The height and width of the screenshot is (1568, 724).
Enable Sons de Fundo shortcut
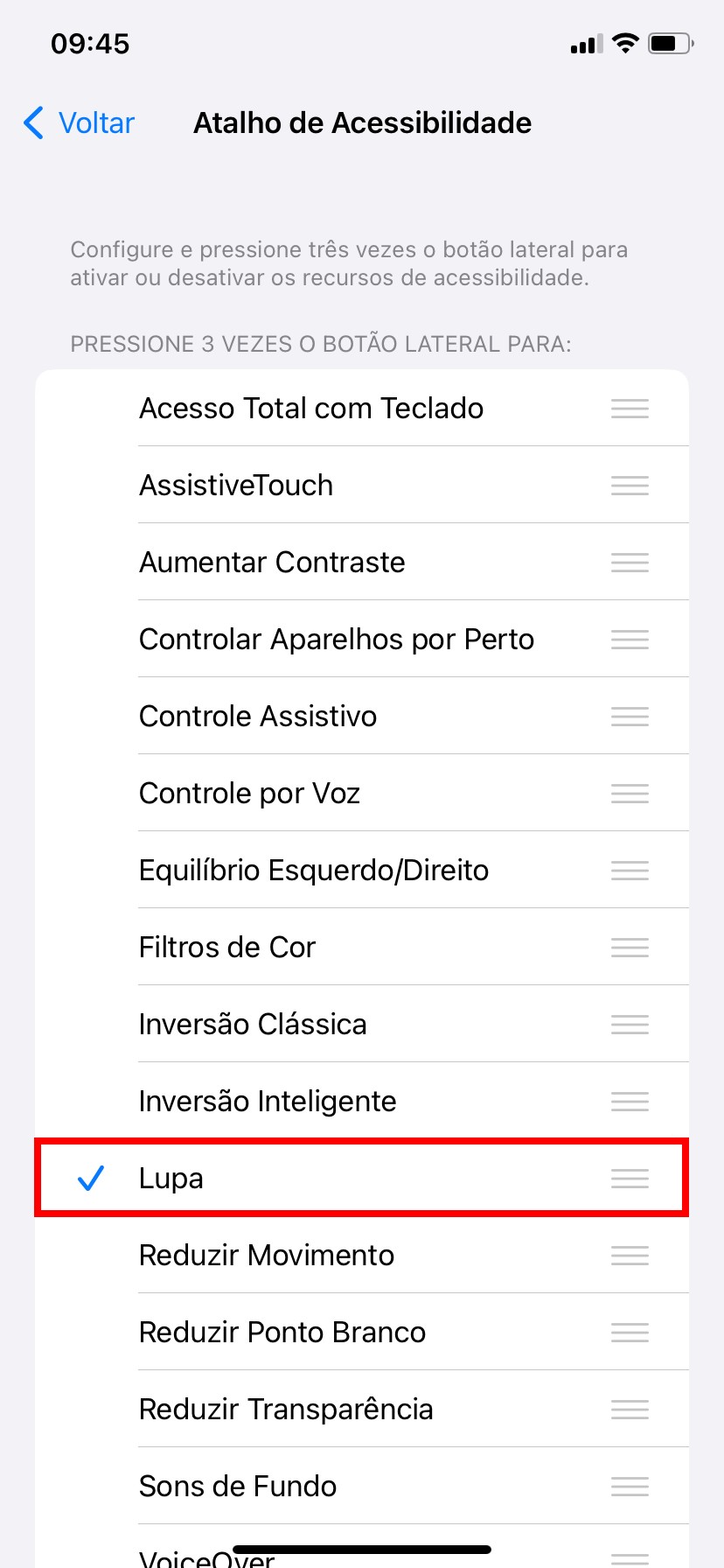(x=238, y=1487)
